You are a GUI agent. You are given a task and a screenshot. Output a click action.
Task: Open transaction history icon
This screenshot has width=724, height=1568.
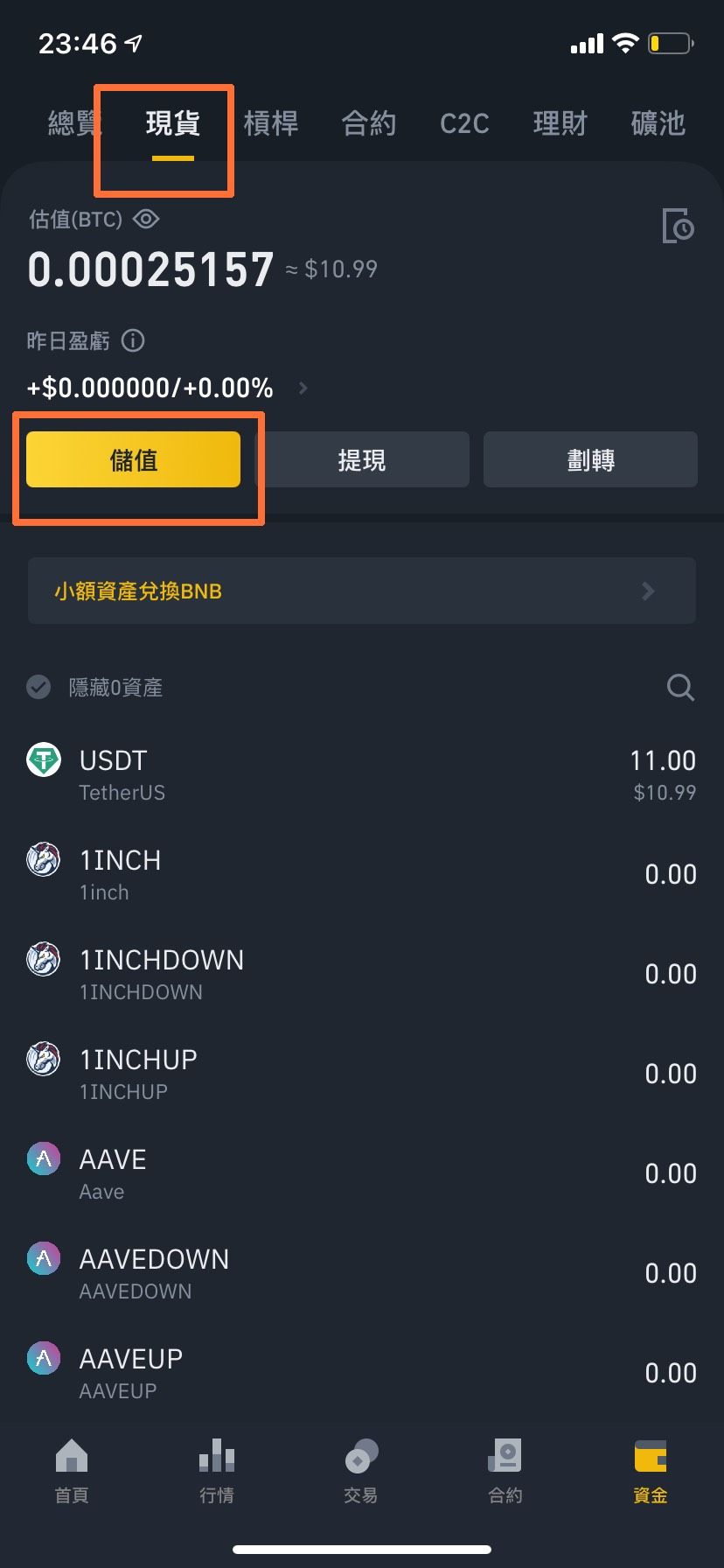678,226
